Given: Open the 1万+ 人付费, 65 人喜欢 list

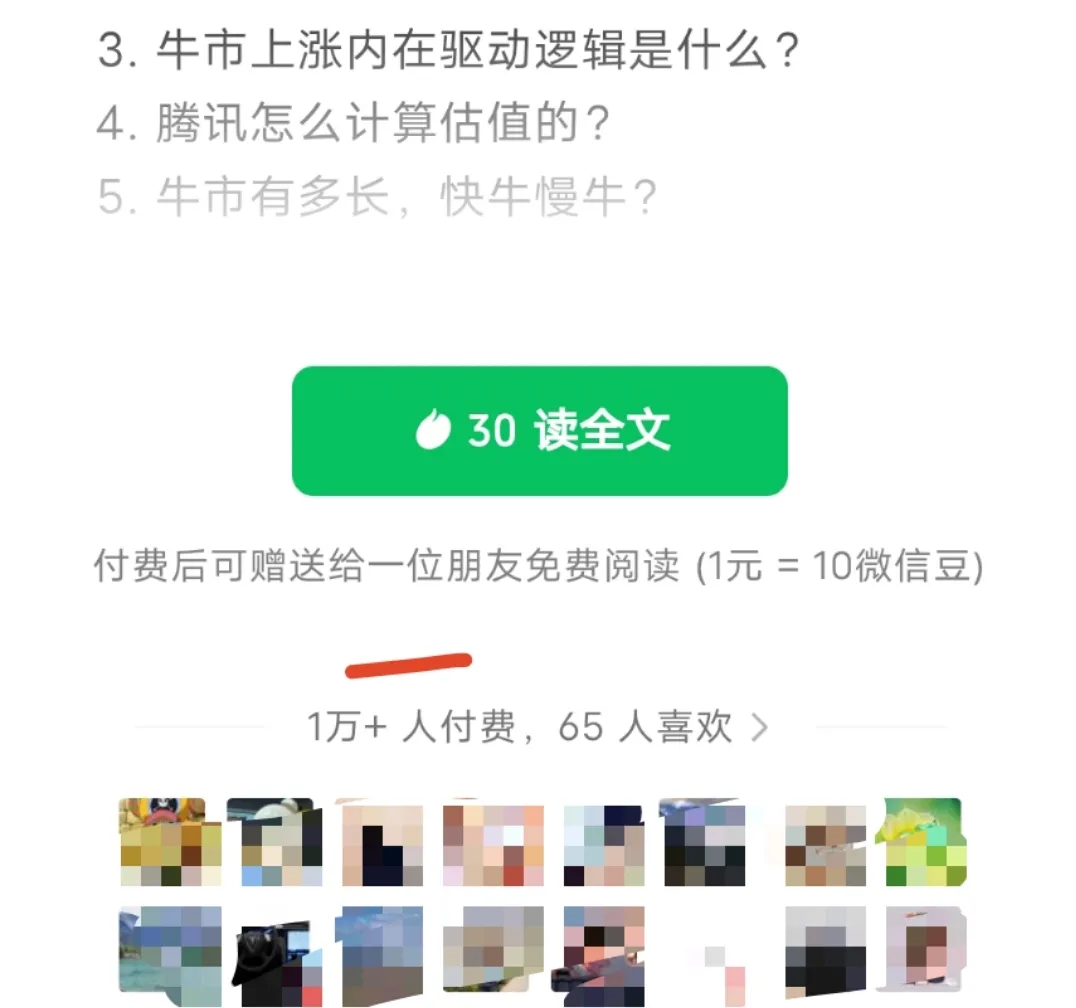Looking at the screenshot, I should (539, 727).
